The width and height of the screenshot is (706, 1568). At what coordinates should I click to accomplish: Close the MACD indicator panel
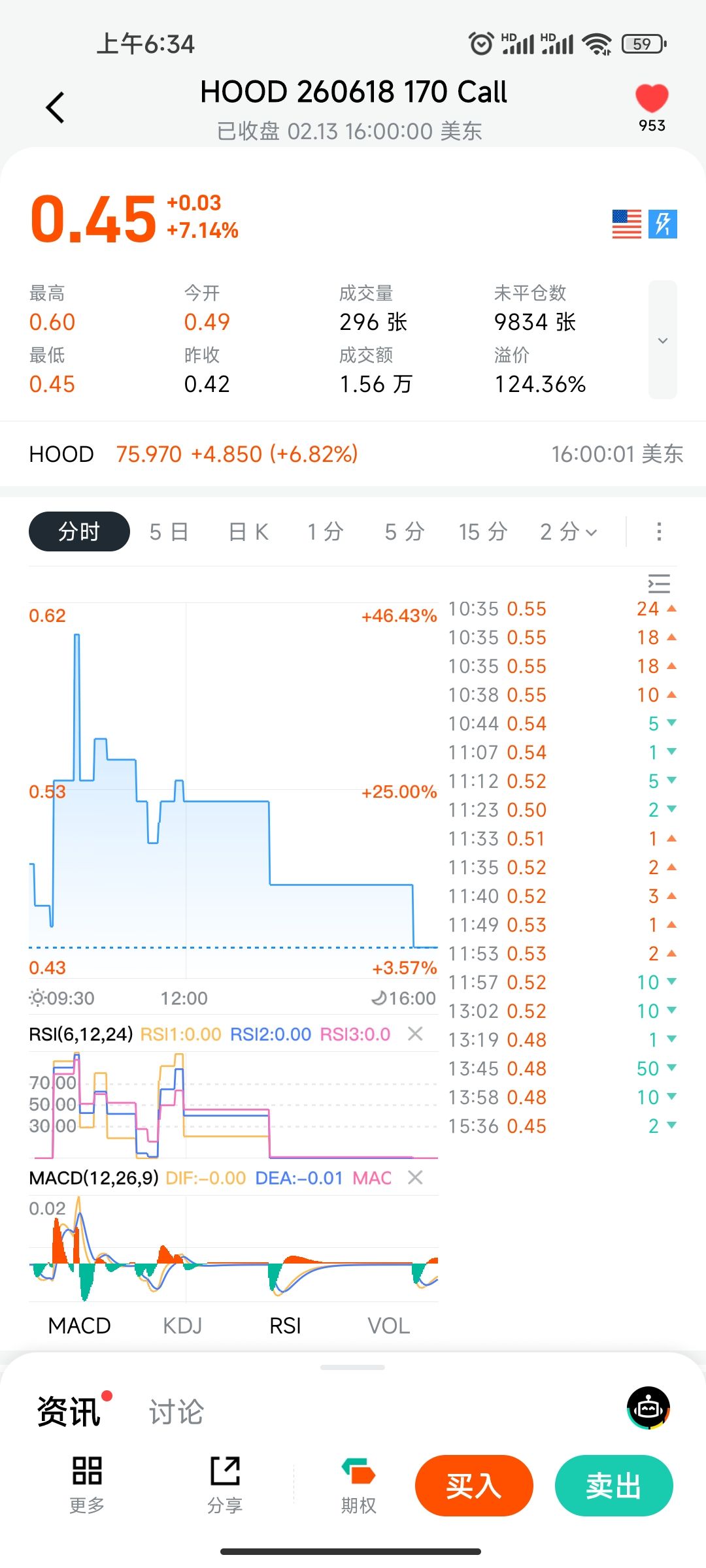click(415, 1177)
